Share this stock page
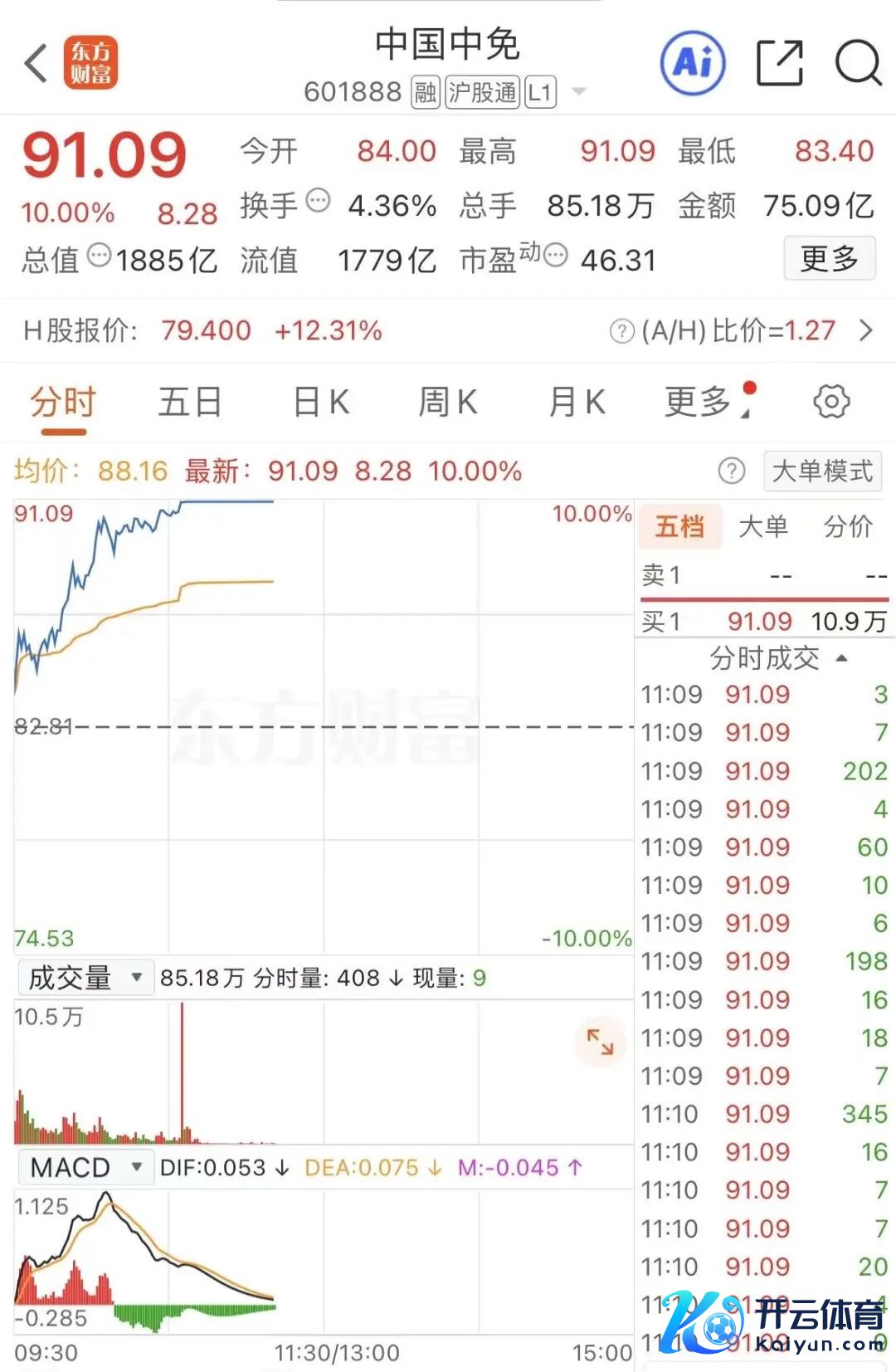 click(780, 63)
